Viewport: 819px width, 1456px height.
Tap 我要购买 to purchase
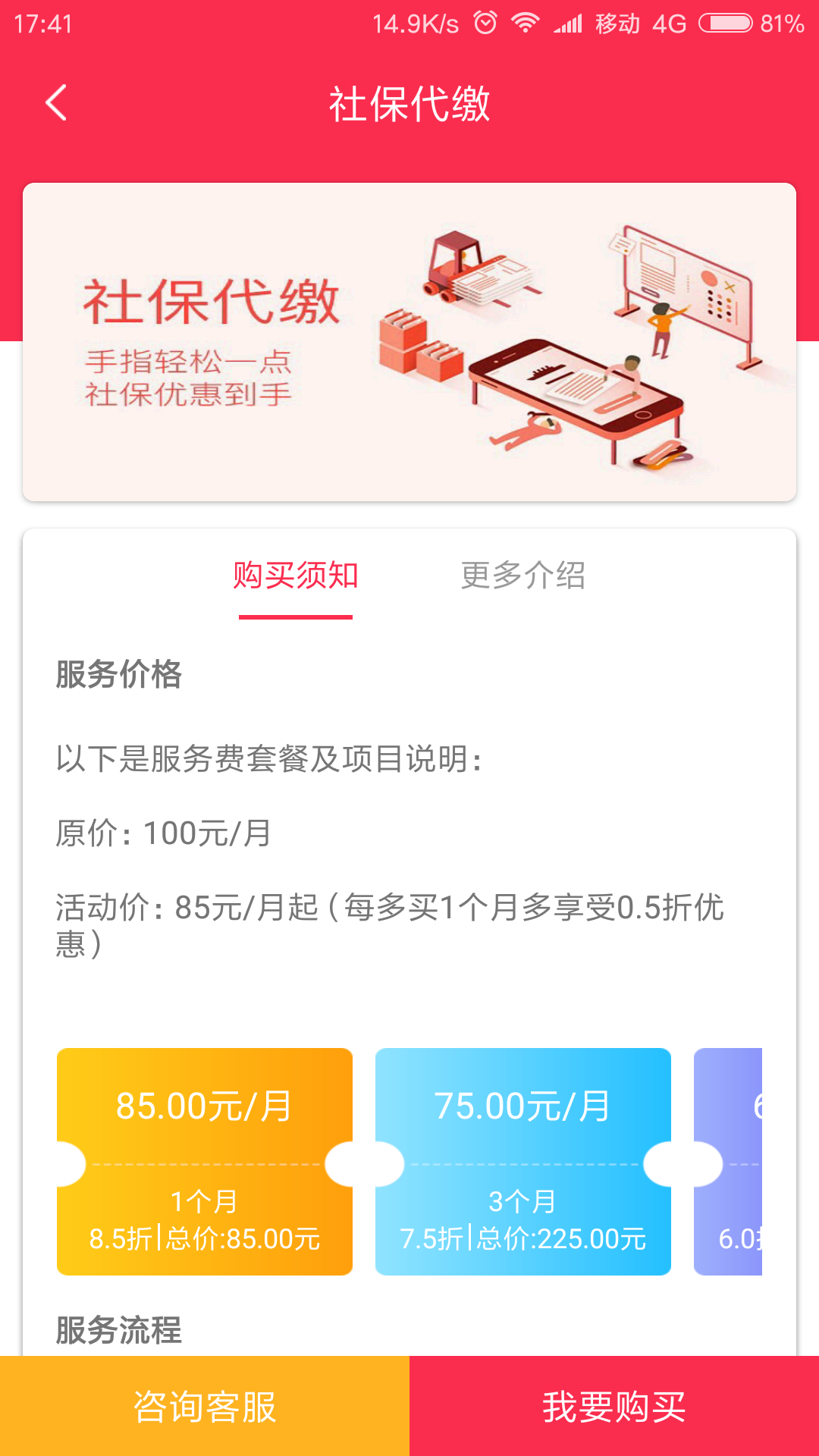coord(614,1406)
